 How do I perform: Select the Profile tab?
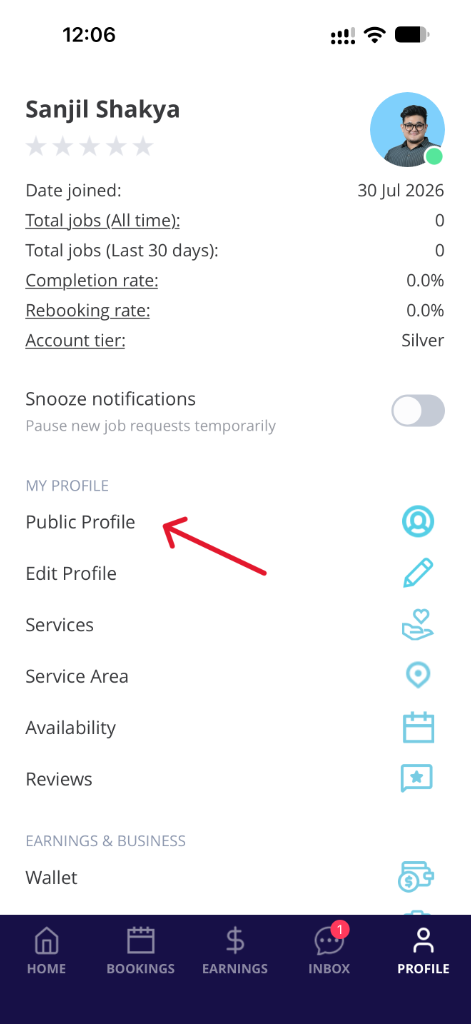[423, 952]
